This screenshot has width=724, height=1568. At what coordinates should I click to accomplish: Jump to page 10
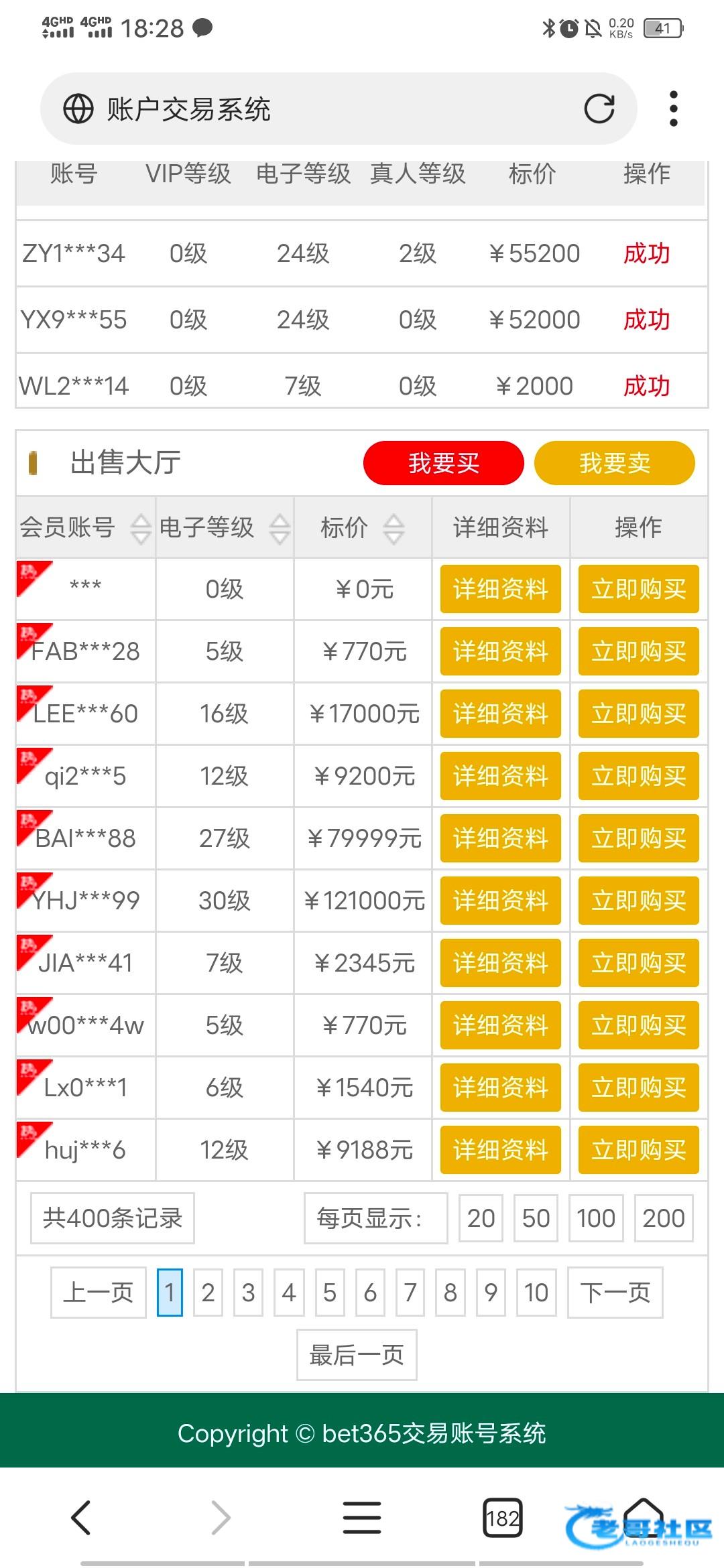pyautogui.click(x=536, y=1293)
